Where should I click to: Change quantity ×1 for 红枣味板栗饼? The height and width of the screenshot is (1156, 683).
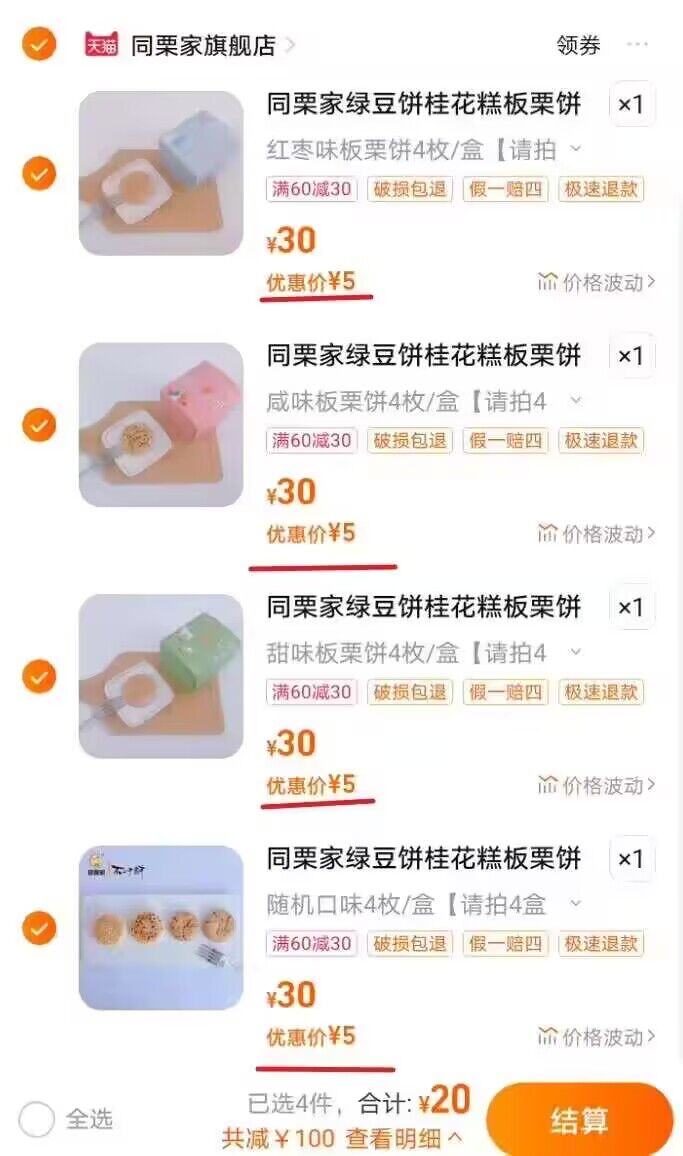coord(631,104)
